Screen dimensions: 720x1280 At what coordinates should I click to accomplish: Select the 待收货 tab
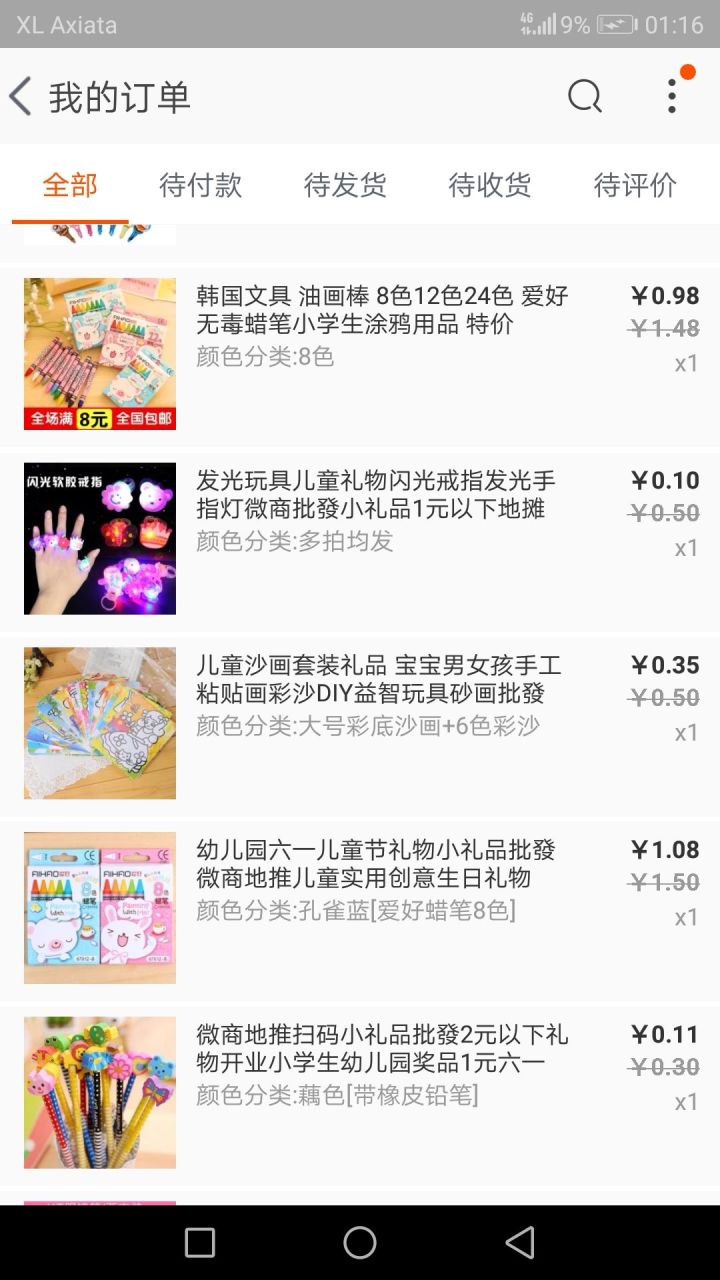click(x=490, y=185)
